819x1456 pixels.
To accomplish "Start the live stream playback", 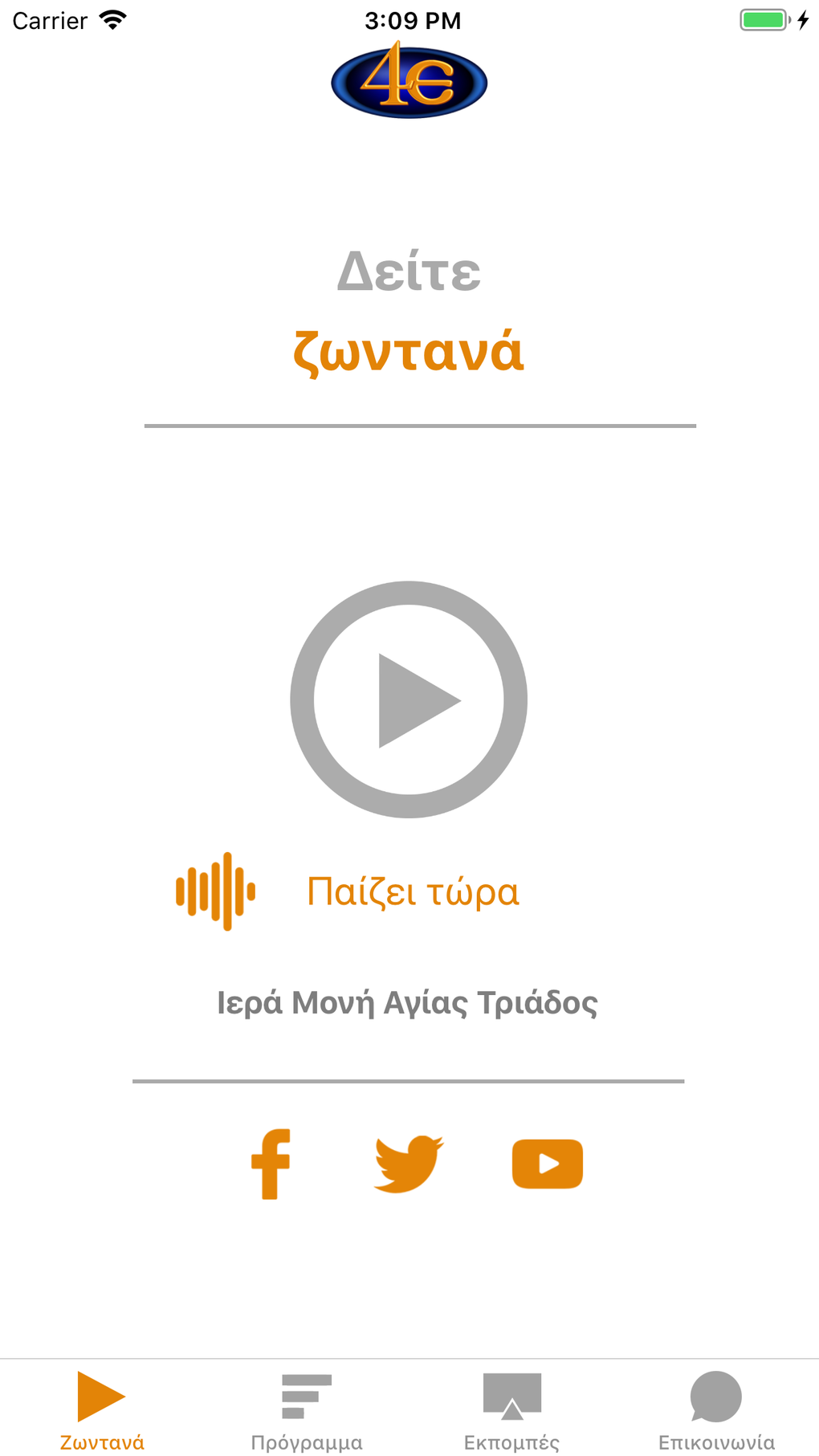I will [x=409, y=699].
